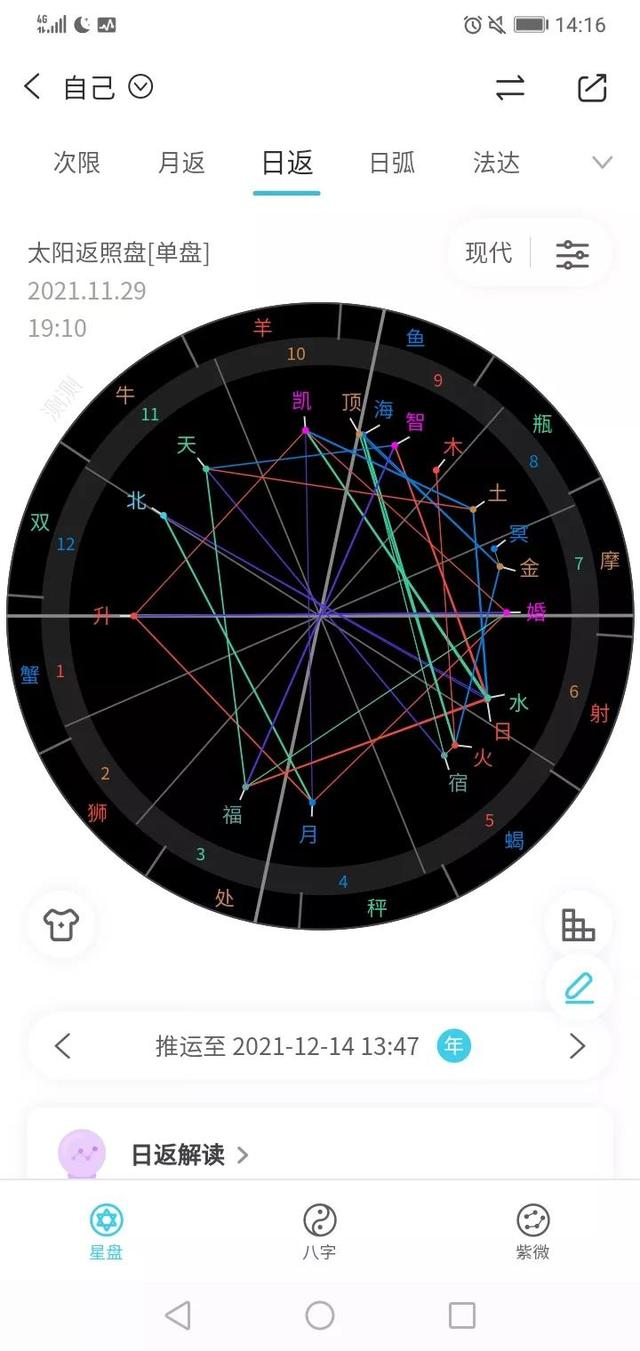Viewport: 640px width, 1351px height.
Task: Share the chart via the export icon
Action: [592, 88]
